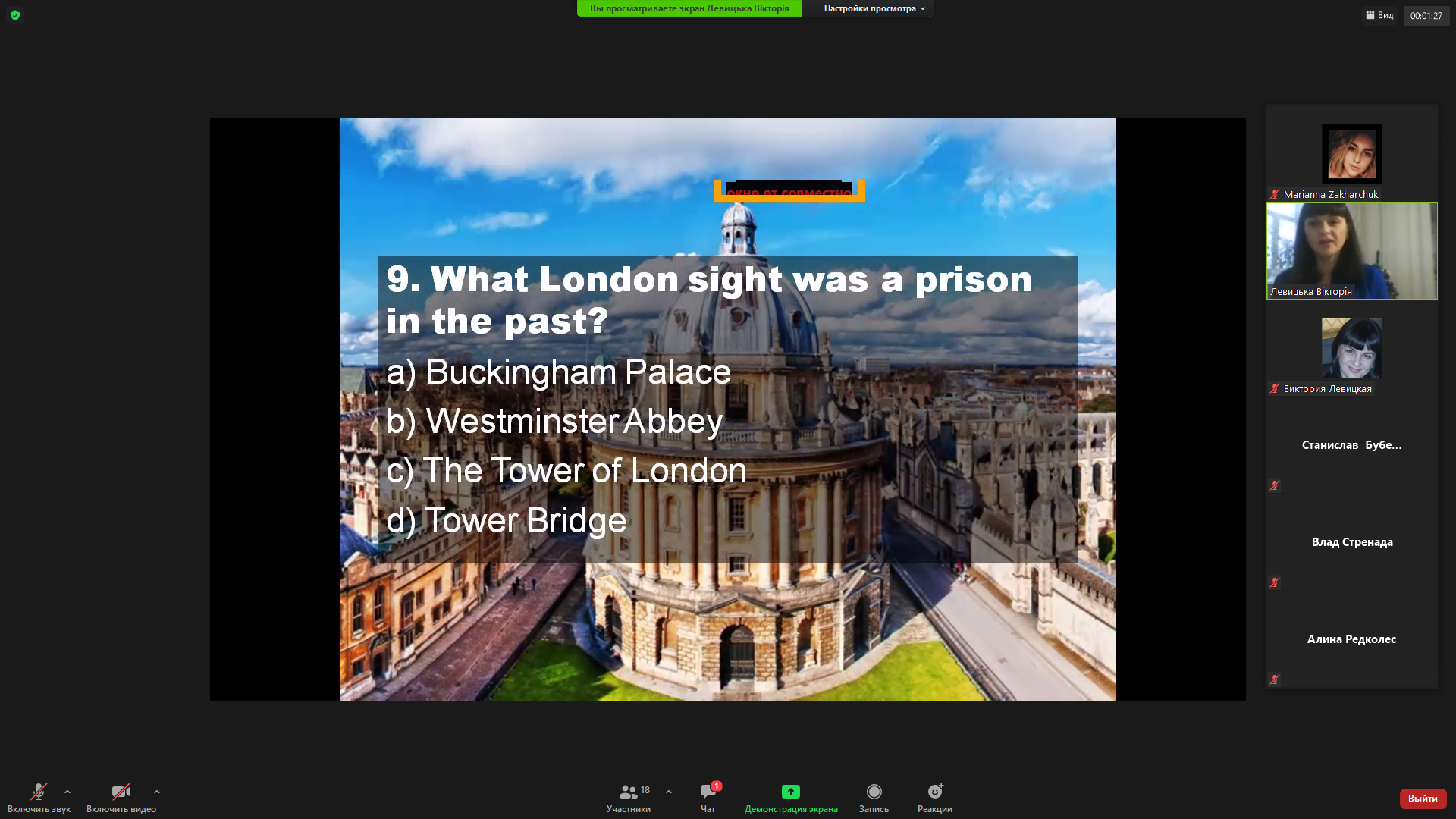Open the green shield encryption info

pos(15,15)
